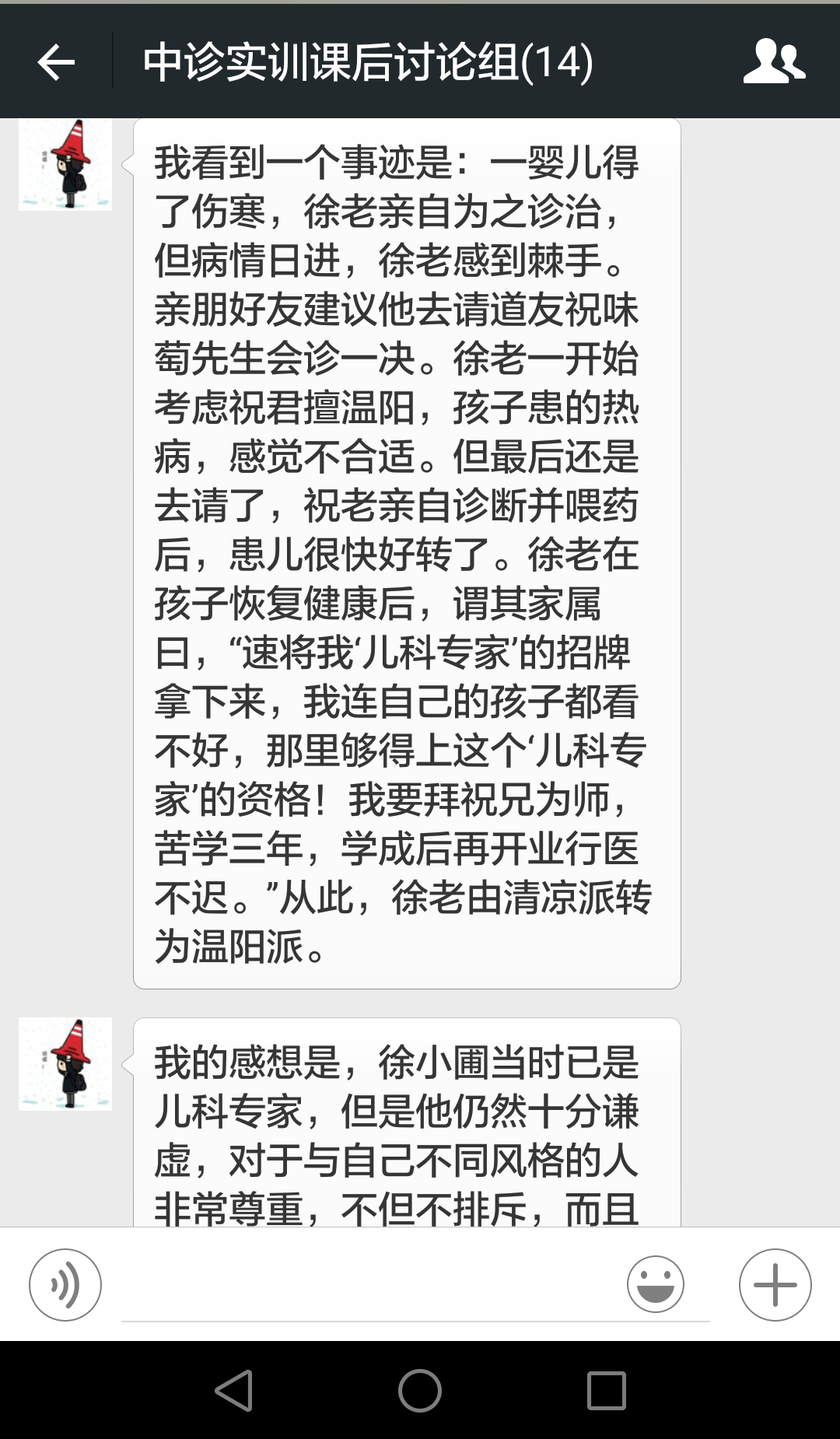Tap the system home button
840x1439 pixels.
(420, 1390)
